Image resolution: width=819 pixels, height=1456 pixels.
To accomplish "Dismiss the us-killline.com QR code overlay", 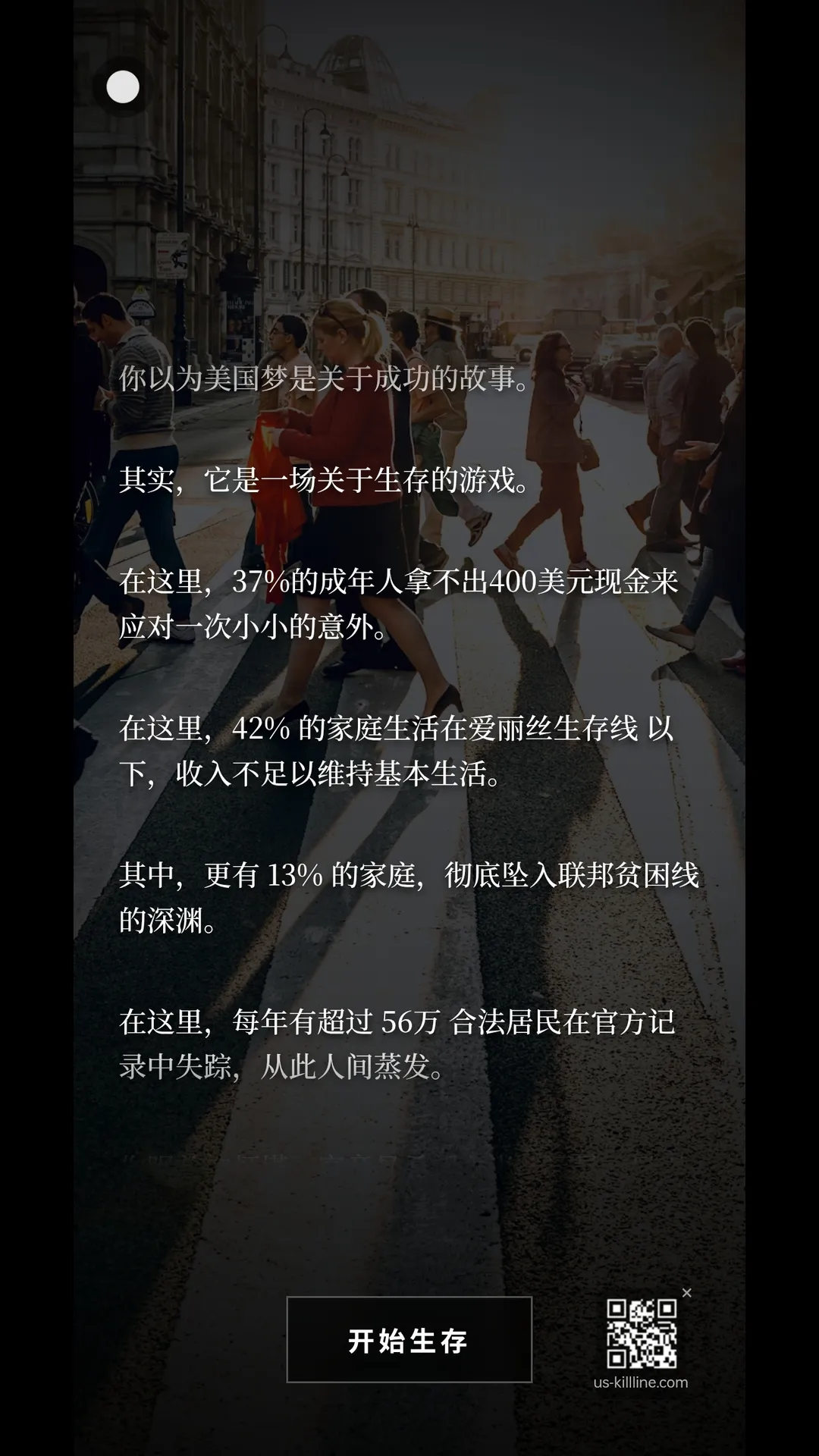I will click(x=686, y=1293).
